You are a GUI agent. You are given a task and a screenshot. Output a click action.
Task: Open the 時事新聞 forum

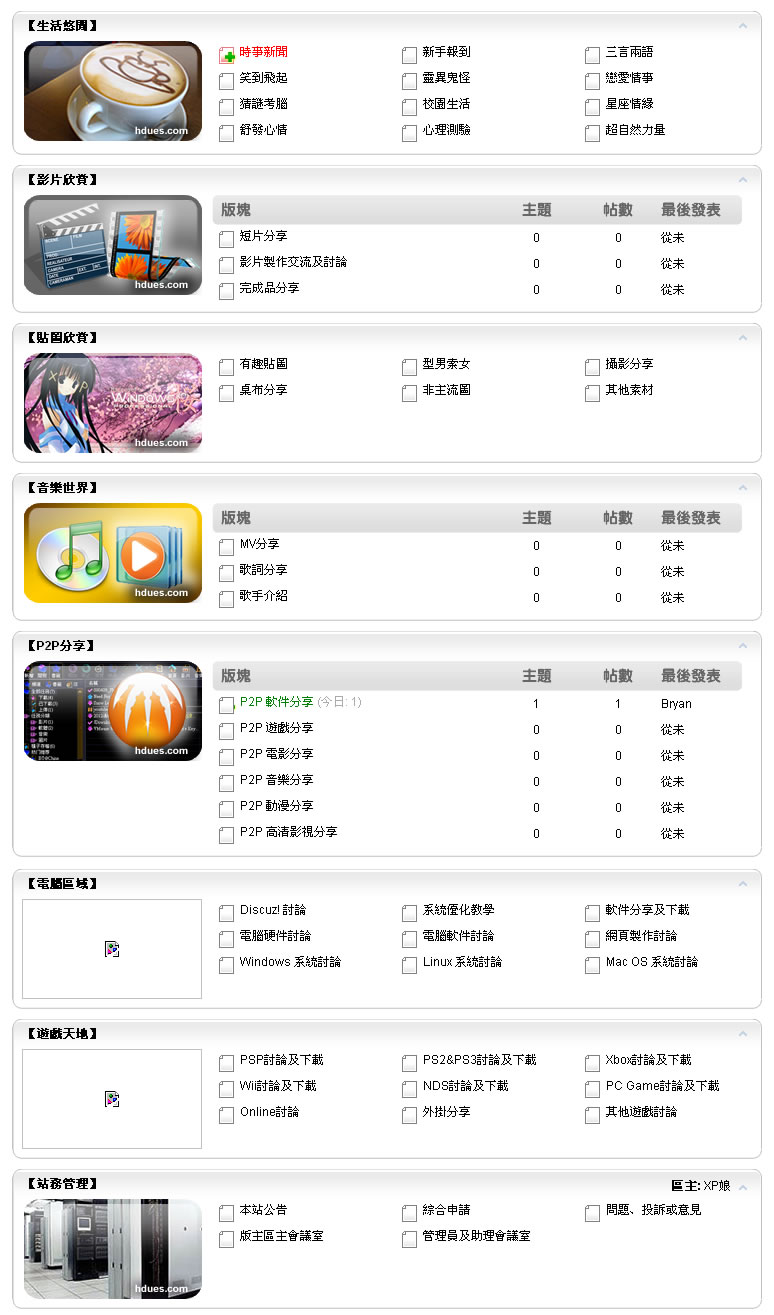click(x=263, y=52)
